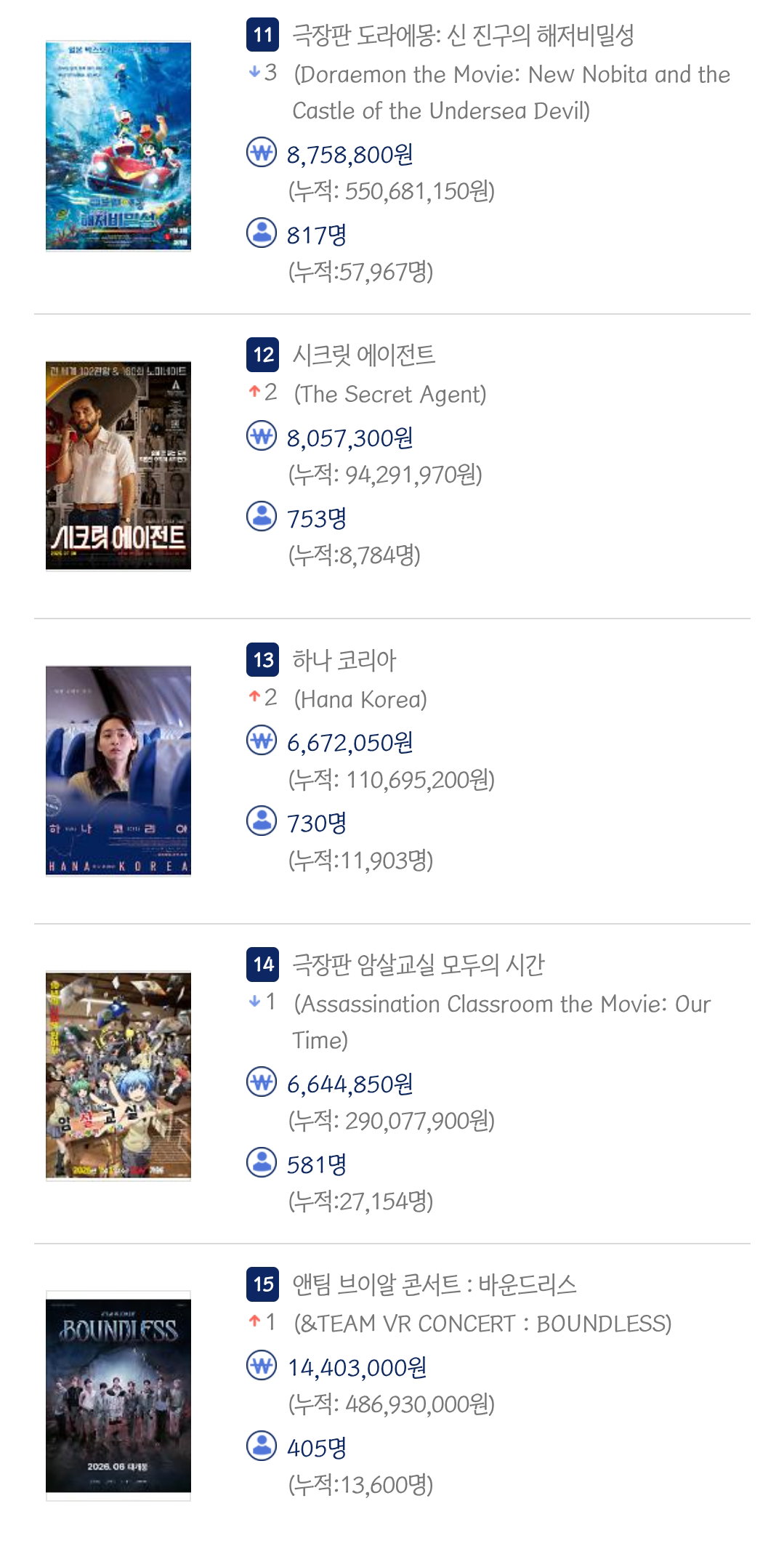784x1546 pixels.
Task: Open the Doraemon movie title link
Action: pos(463,35)
